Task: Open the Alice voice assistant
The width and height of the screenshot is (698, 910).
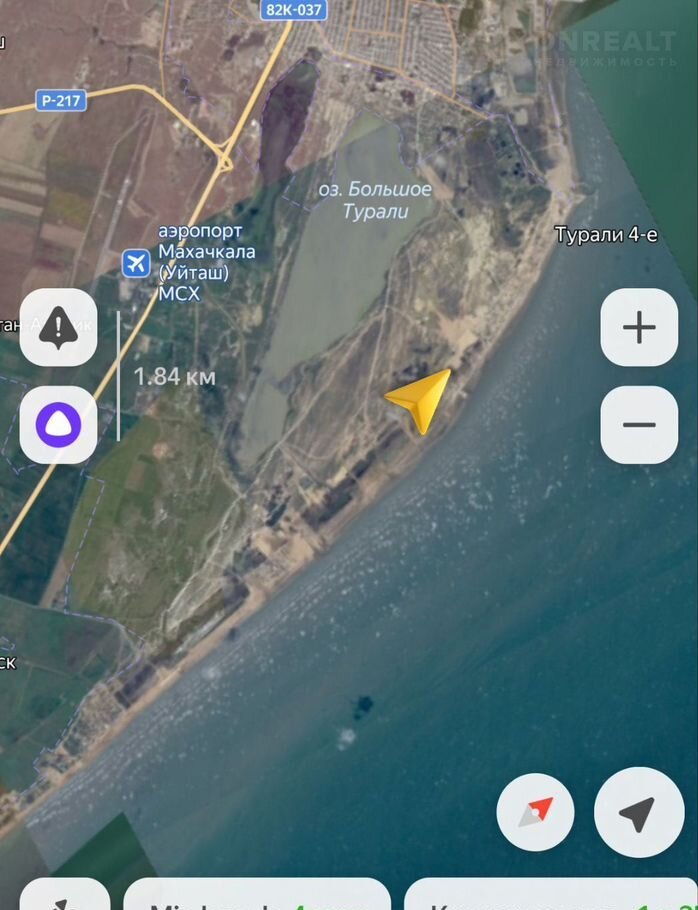Action: click(59, 425)
